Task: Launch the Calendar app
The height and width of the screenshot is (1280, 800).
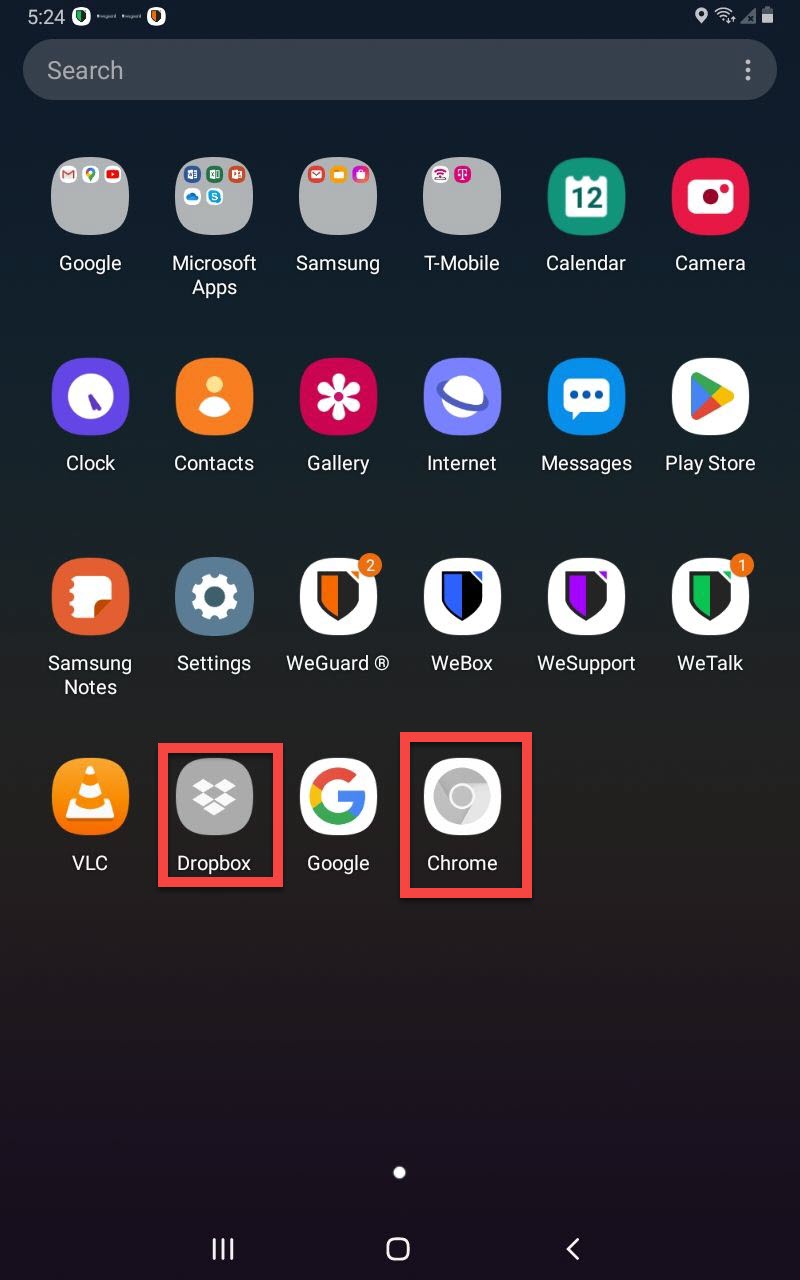Action: coord(586,197)
